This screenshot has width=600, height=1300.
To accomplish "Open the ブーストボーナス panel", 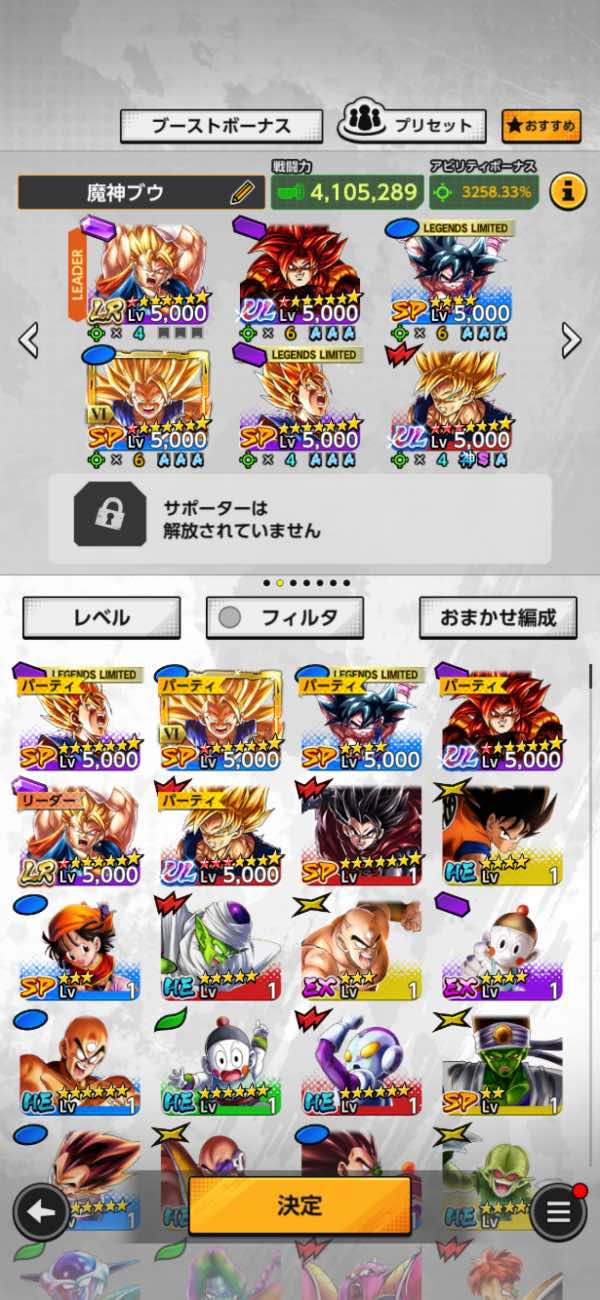I will (221, 126).
